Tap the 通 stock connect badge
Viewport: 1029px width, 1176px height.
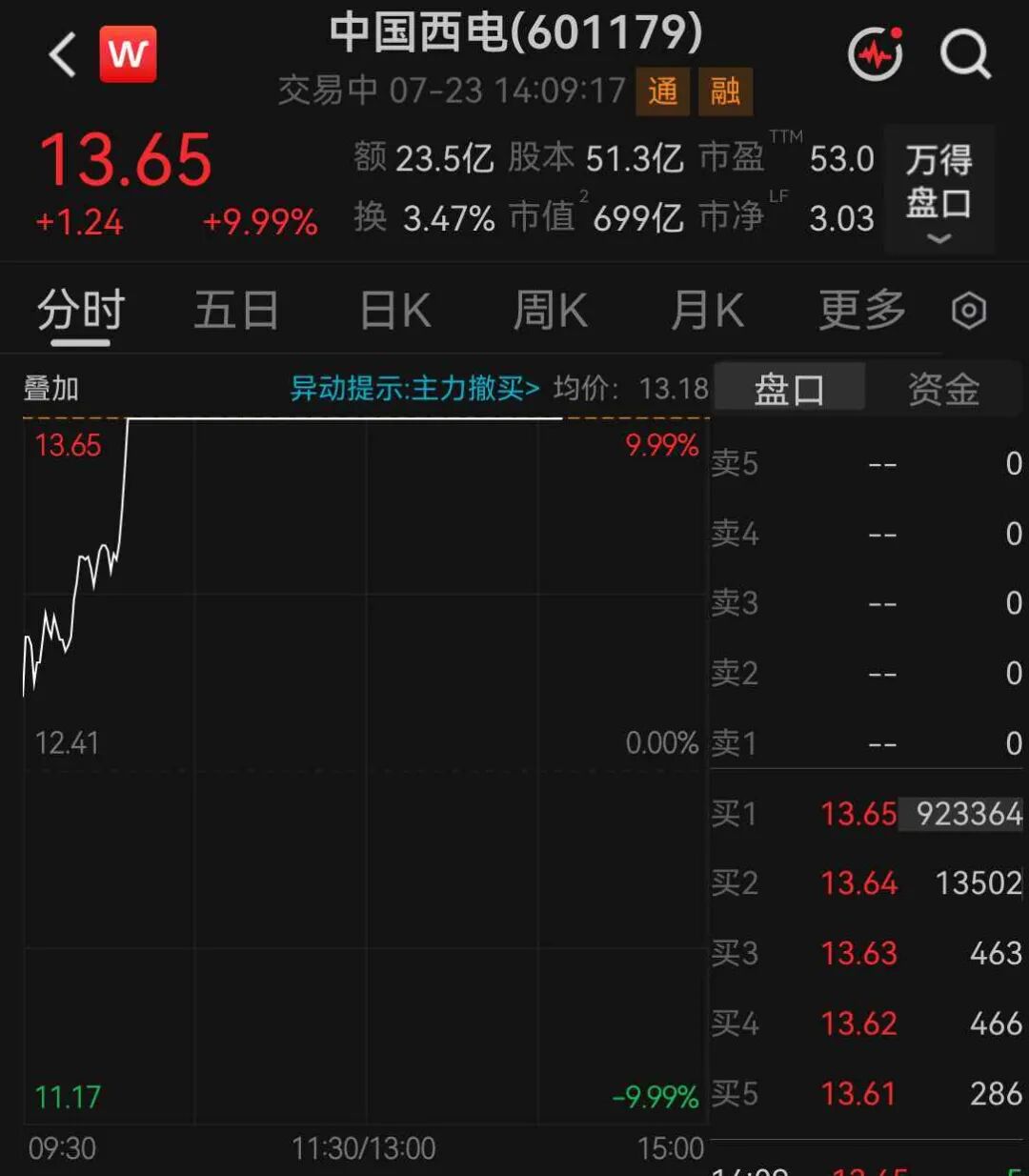click(x=662, y=91)
